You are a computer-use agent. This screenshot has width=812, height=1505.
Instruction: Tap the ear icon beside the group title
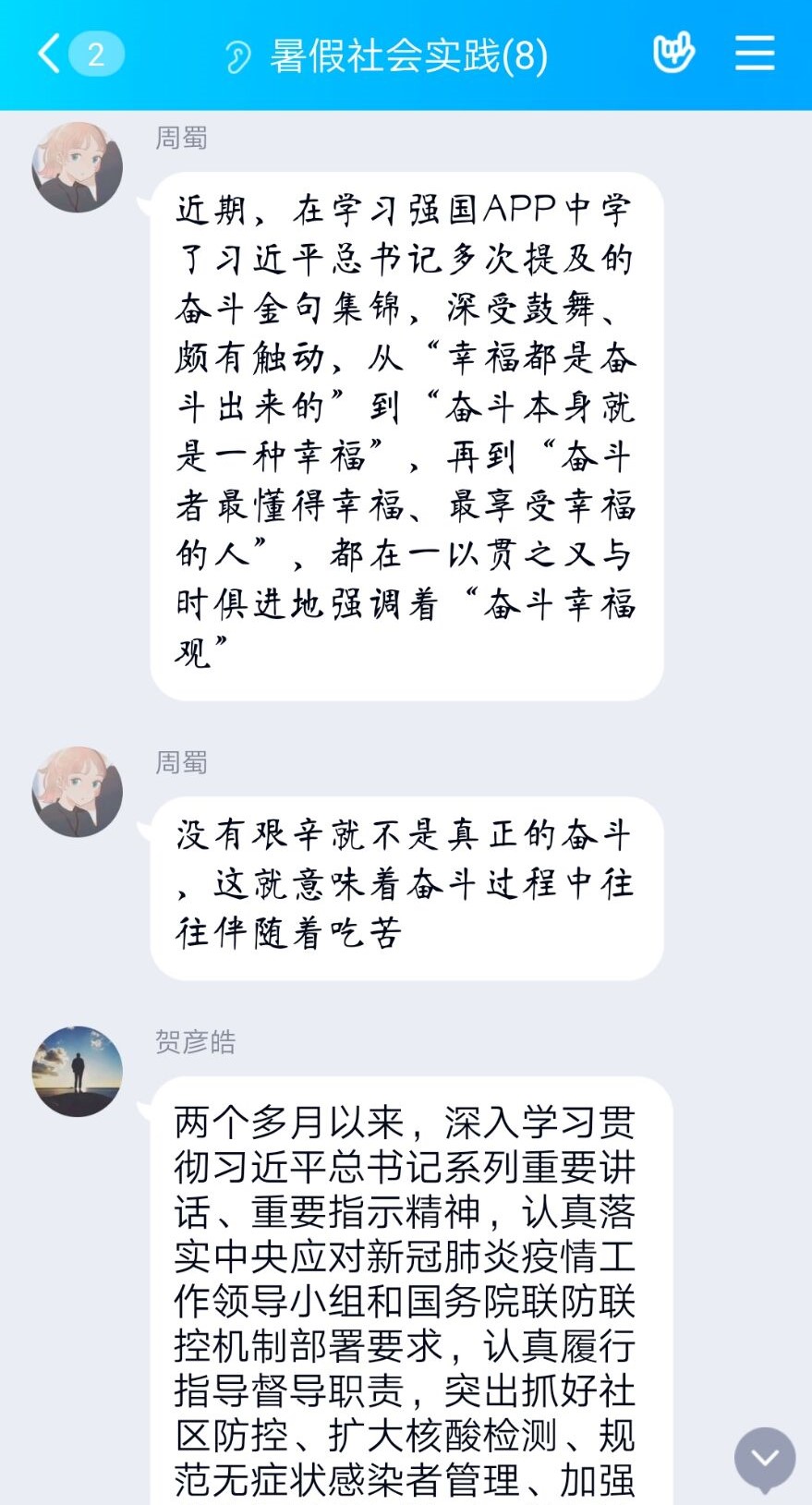coord(237,57)
